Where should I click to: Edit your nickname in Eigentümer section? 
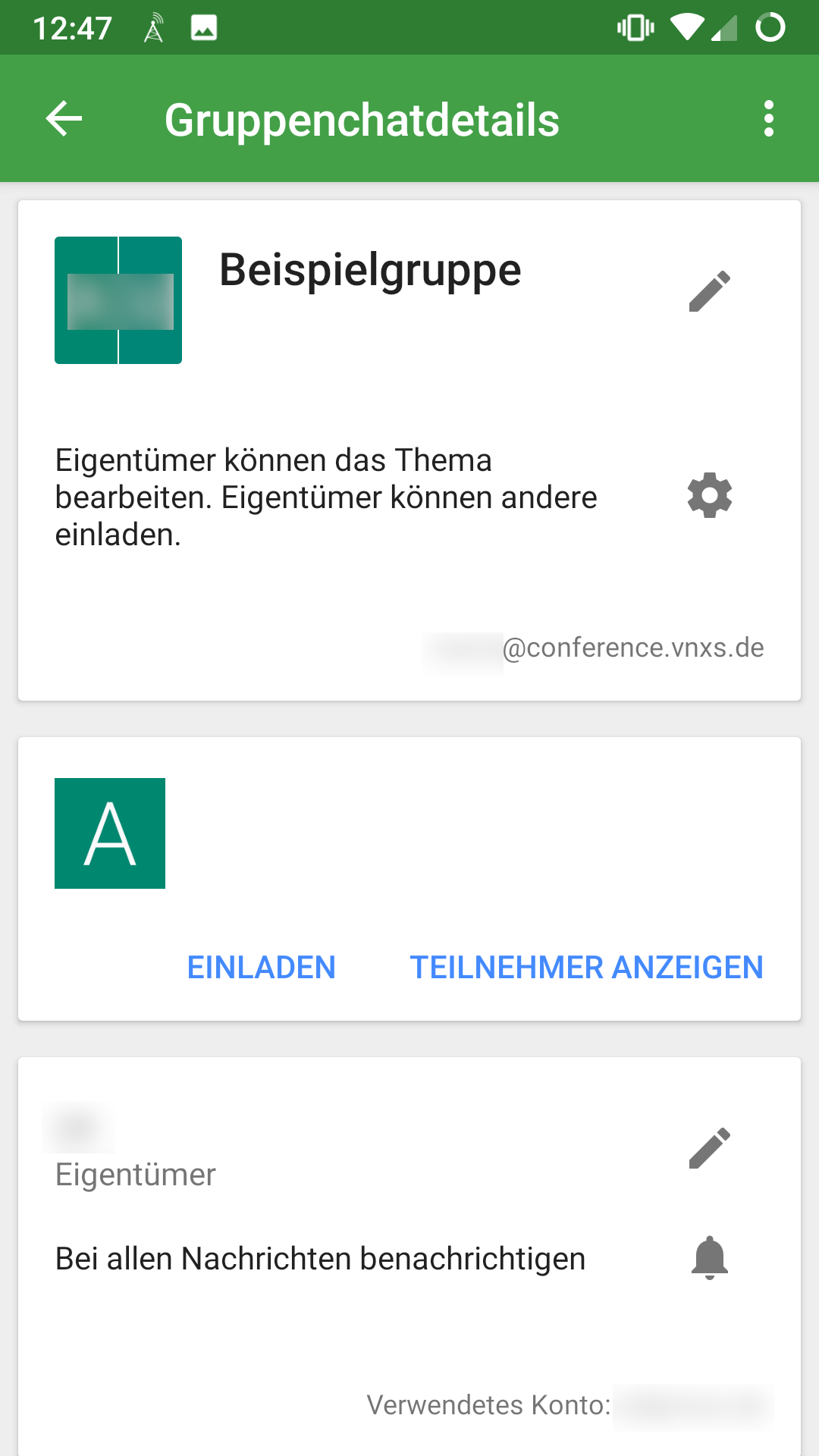[710, 1148]
